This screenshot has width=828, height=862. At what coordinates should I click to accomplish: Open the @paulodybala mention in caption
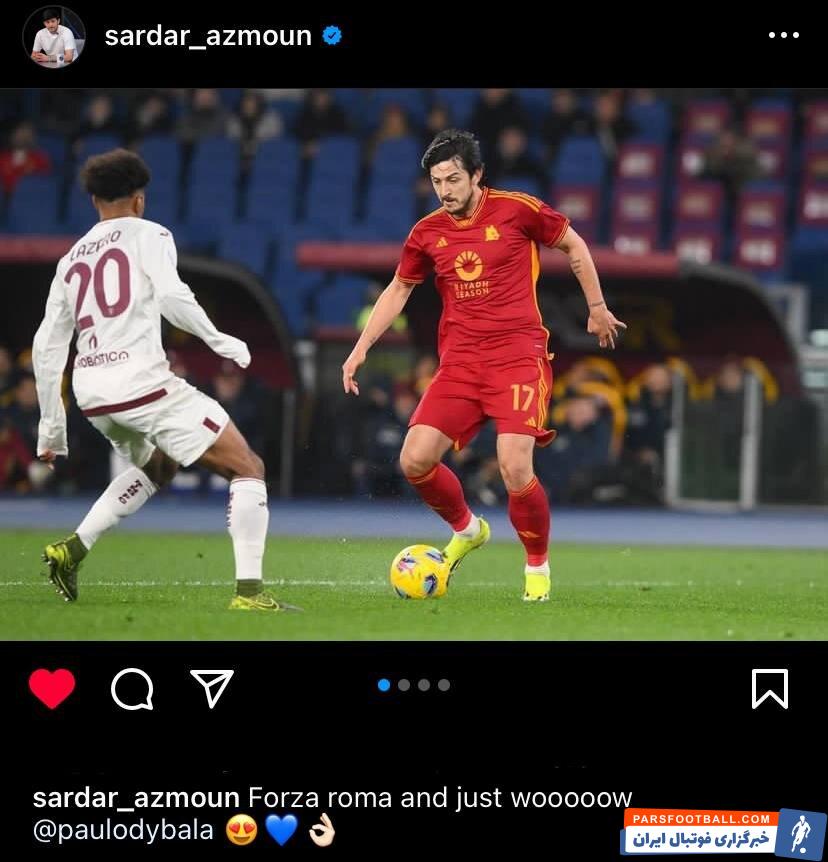point(123,830)
